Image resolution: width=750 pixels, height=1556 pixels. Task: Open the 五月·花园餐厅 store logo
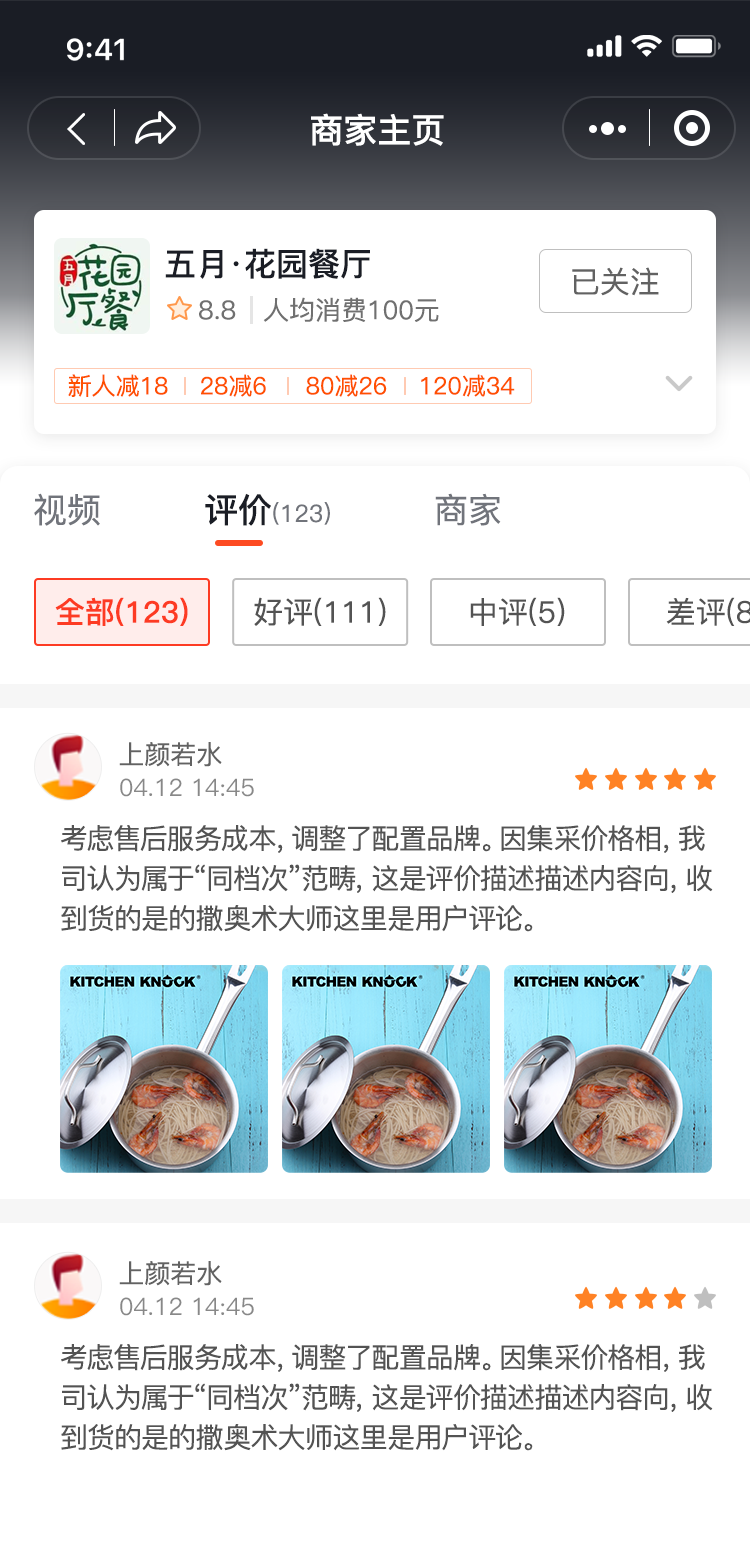pyautogui.click(x=102, y=286)
